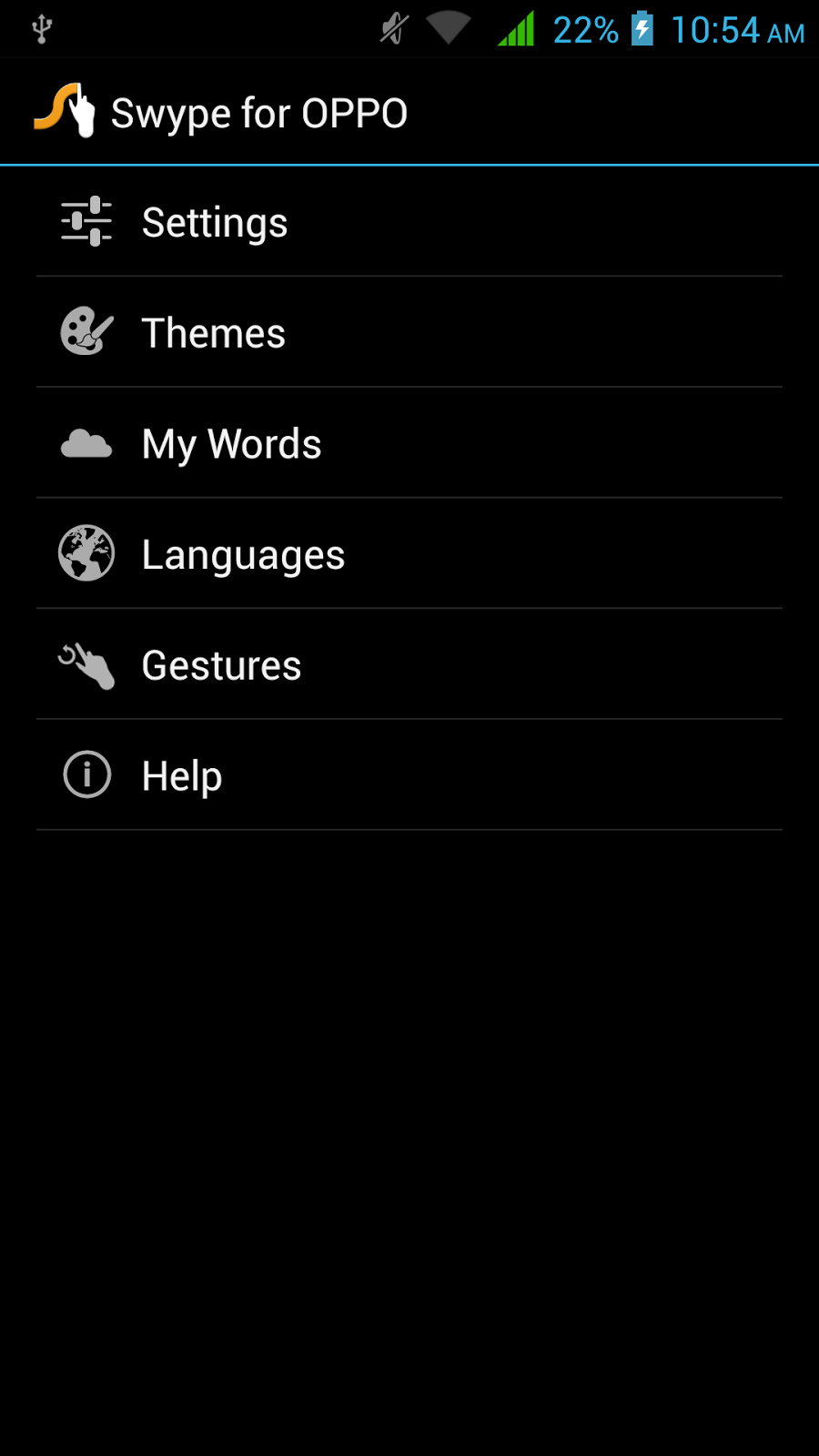Select the Settings sliders icon
Screen dimensions: 819x1456
(x=86, y=221)
